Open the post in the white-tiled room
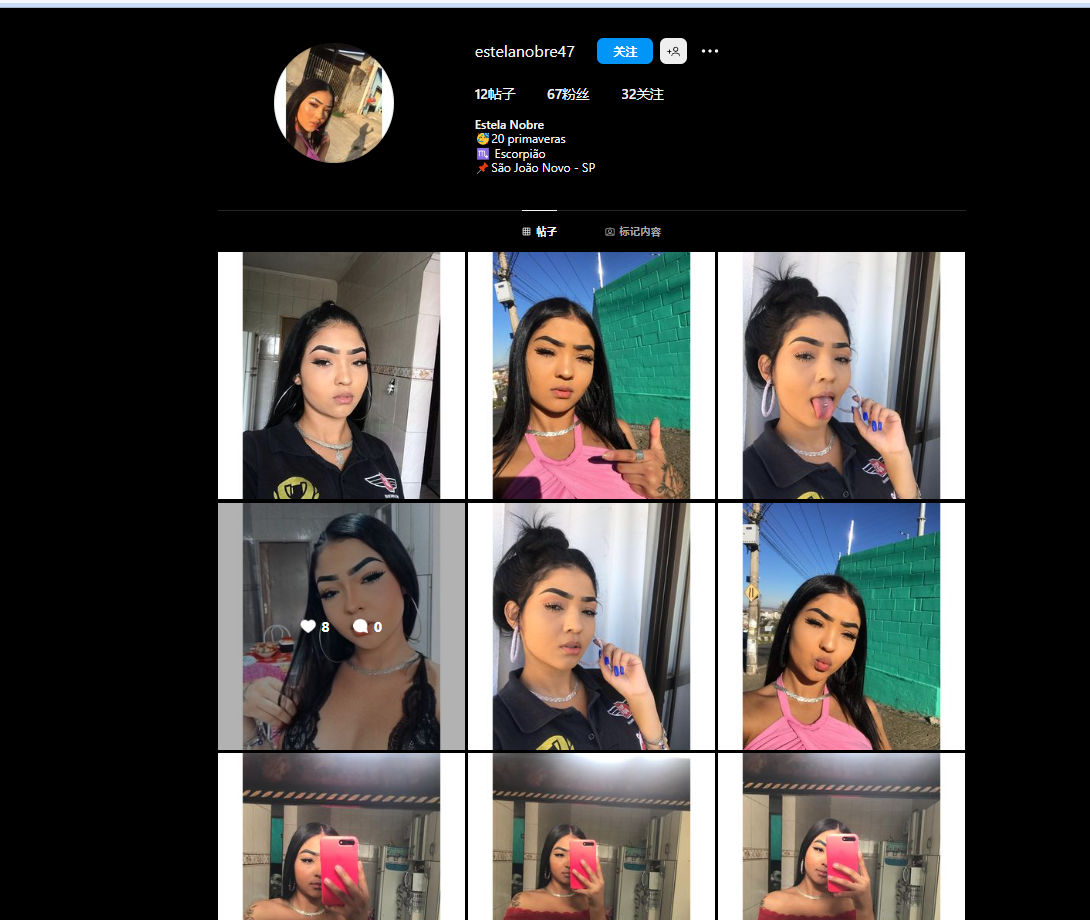This screenshot has height=920, width=1090. coord(341,375)
